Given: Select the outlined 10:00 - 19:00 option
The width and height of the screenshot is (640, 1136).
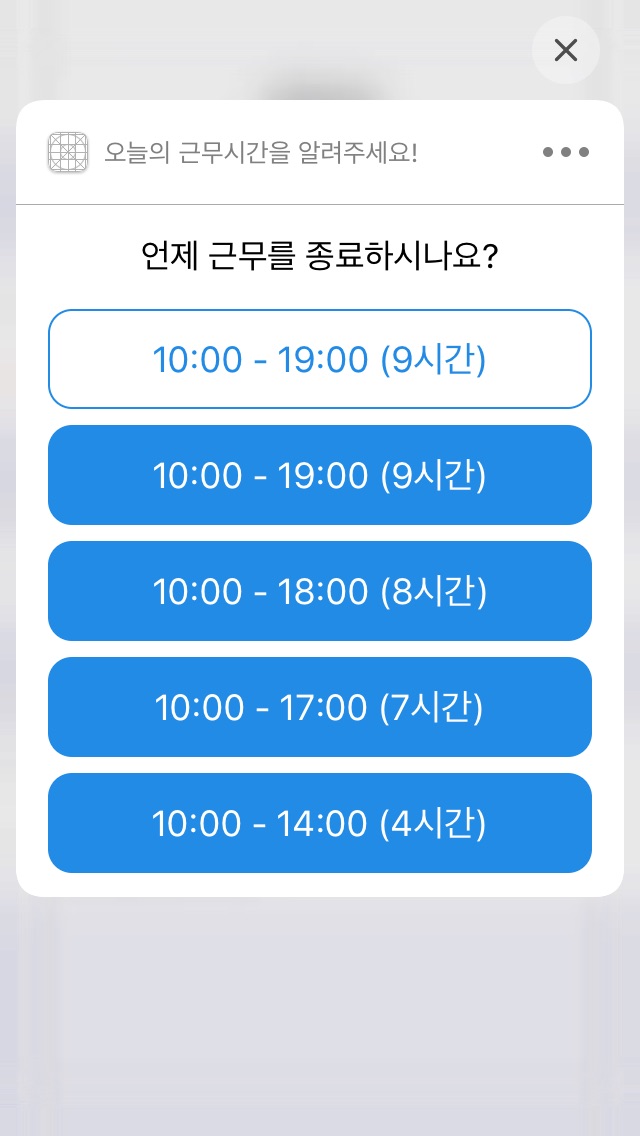Looking at the screenshot, I should (x=320, y=359).
